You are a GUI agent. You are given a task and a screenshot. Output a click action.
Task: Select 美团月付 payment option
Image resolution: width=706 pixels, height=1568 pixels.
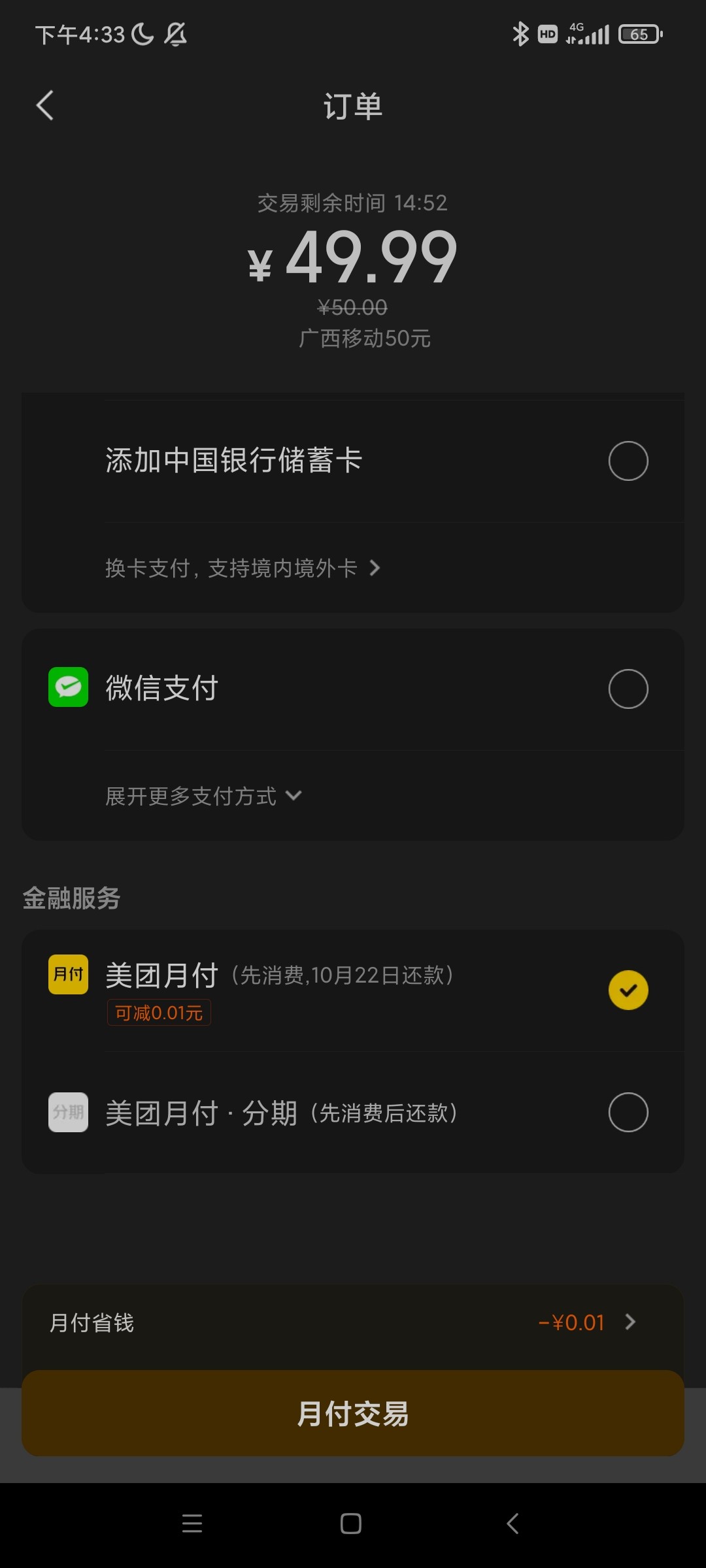pos(353,990)
